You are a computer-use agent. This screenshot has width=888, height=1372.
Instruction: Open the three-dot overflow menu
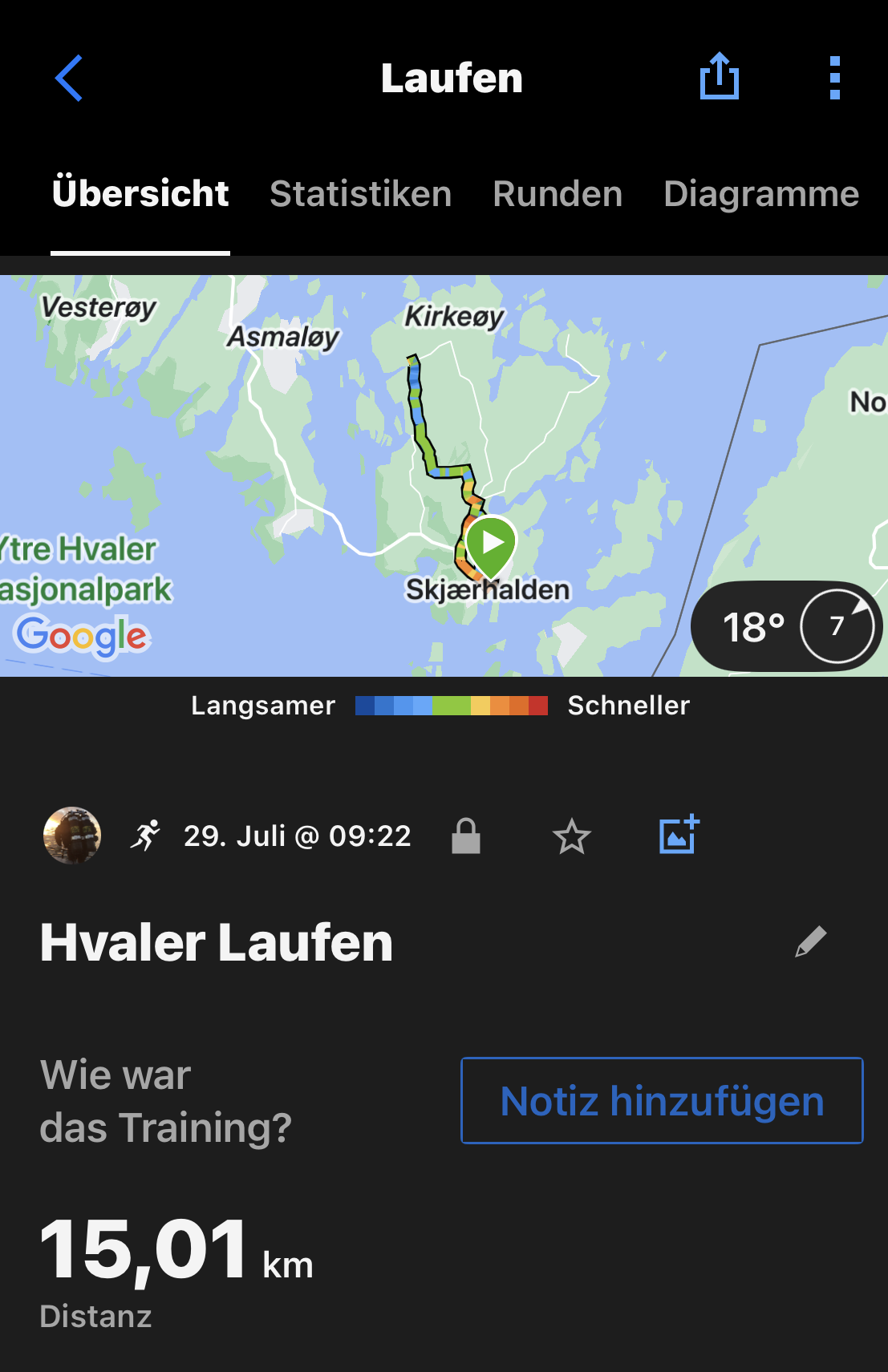tap(834, 78)
